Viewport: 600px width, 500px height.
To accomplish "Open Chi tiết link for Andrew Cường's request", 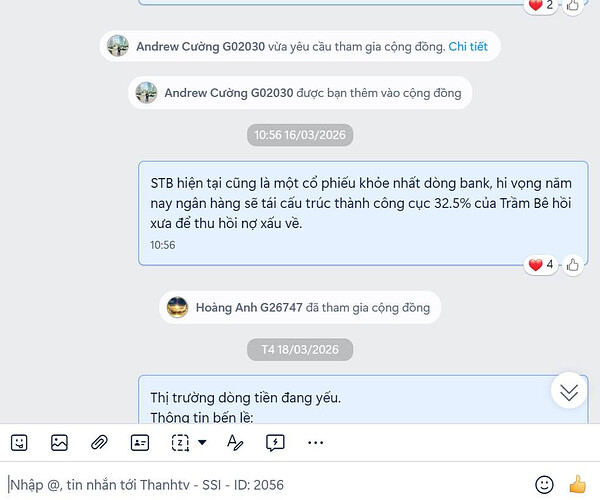I will coord(468,46).
